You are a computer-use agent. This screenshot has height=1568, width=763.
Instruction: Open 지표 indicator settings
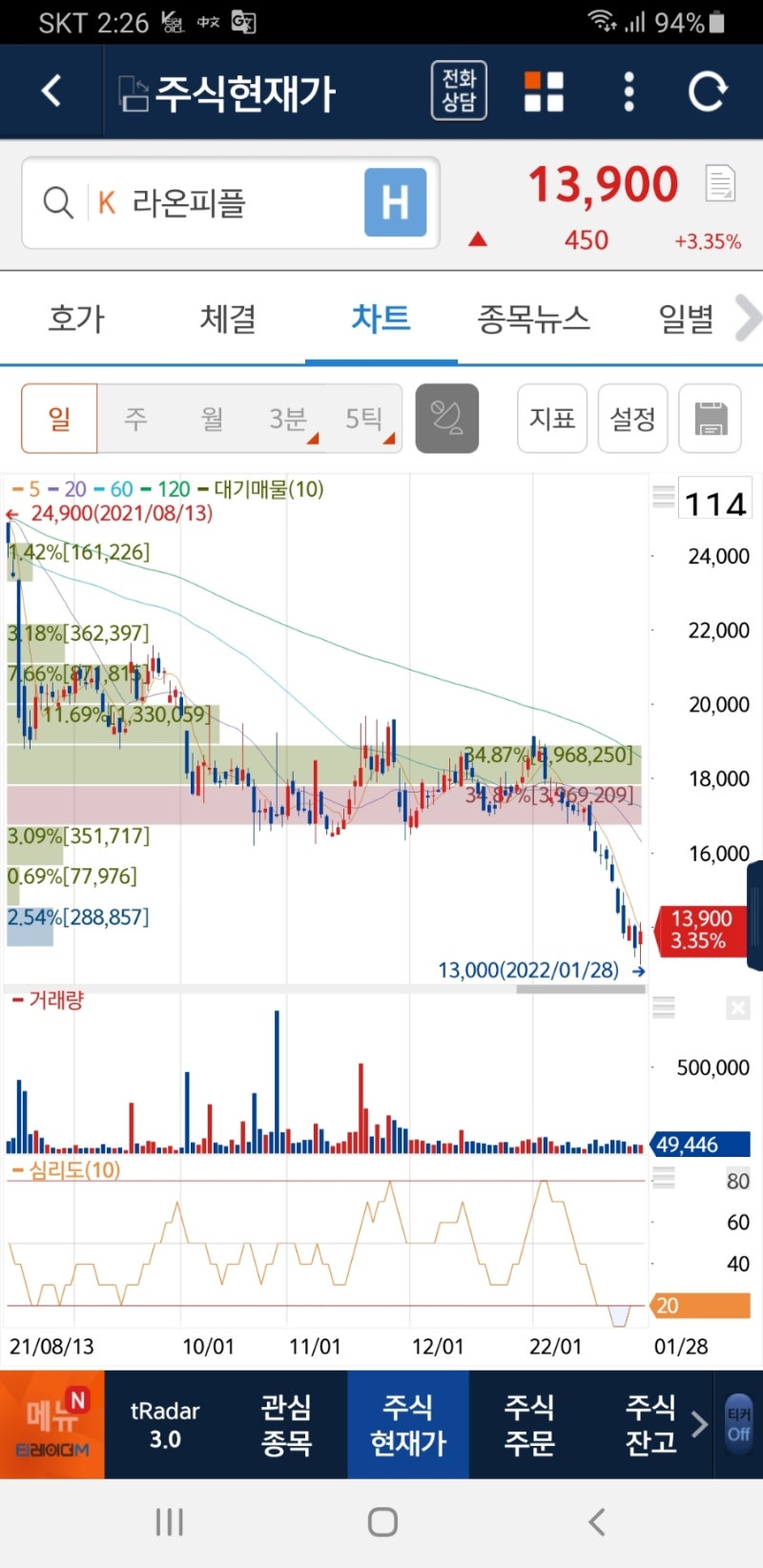pyautogui.click(x=551, y=419)
